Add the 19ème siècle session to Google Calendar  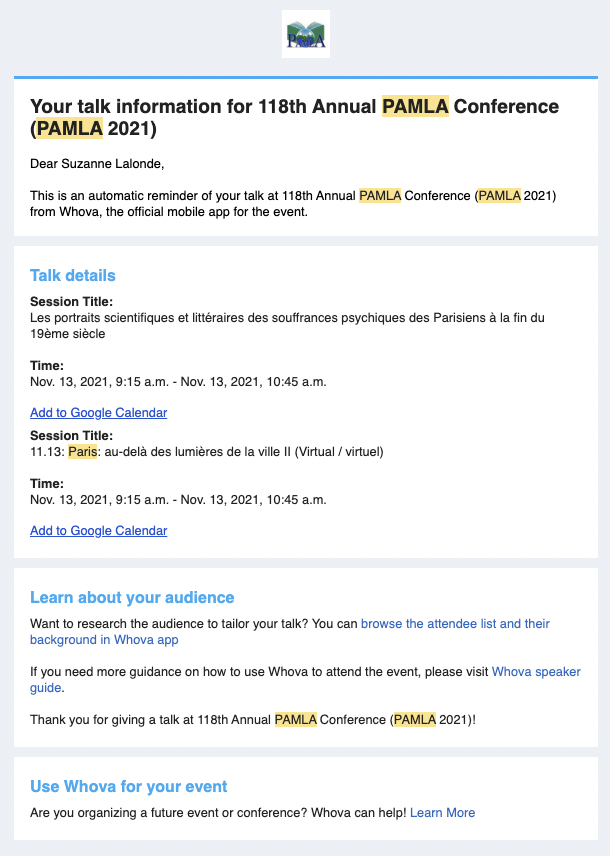98,412
